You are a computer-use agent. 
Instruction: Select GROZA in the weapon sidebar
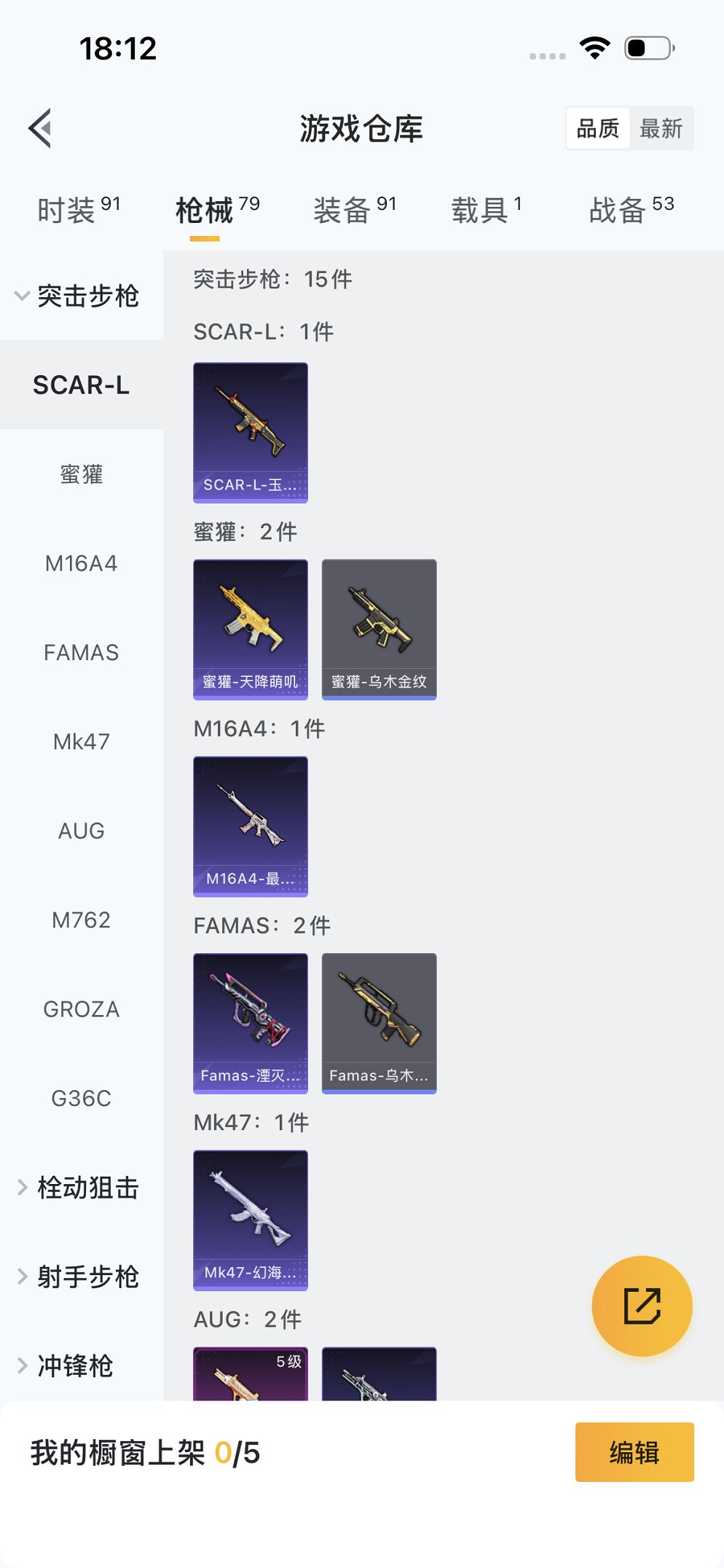point(82,1009)
